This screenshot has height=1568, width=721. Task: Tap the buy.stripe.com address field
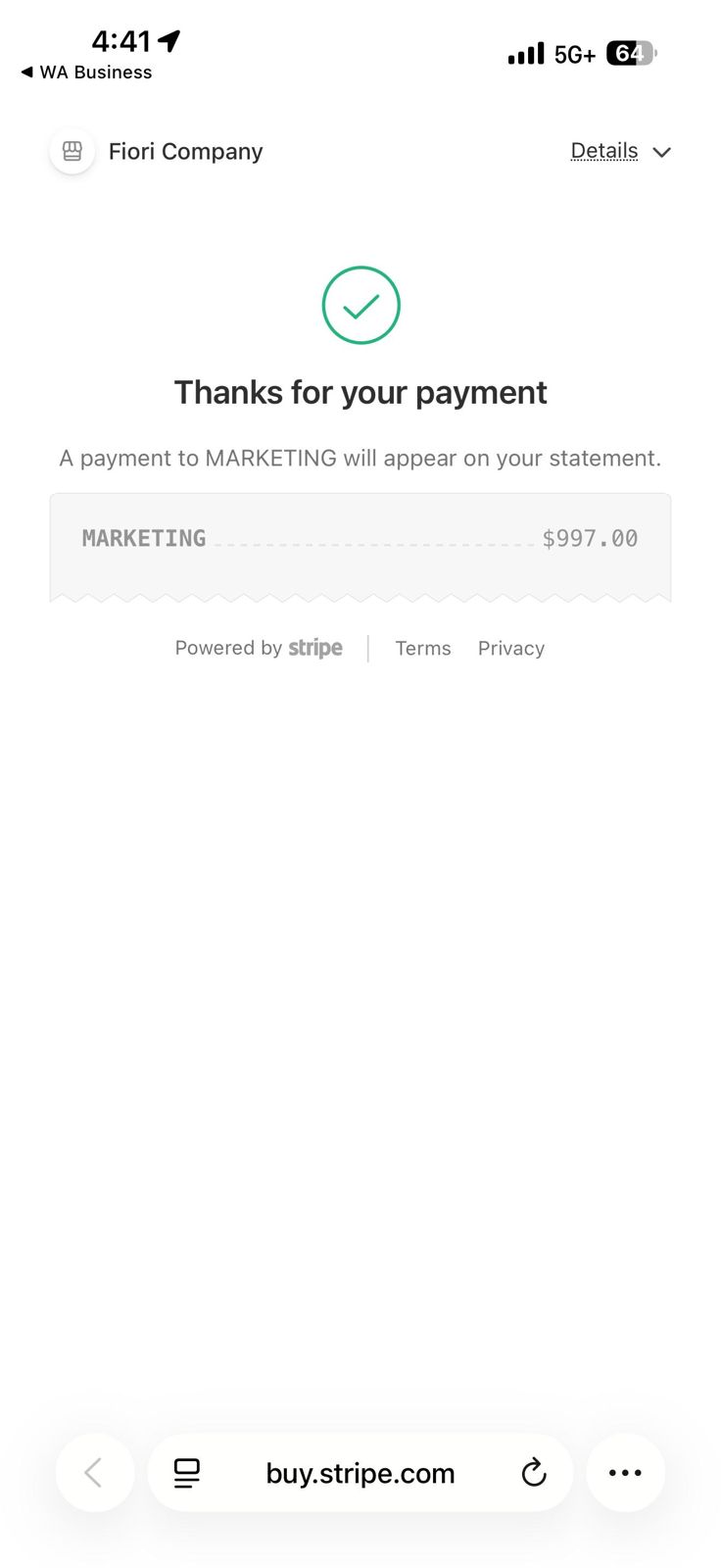tap(360, 1473)
